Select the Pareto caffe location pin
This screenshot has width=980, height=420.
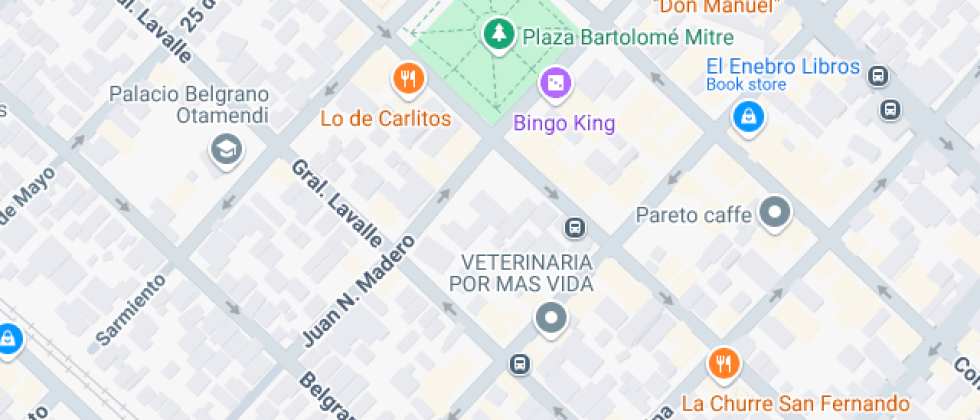tap(775, 212)
